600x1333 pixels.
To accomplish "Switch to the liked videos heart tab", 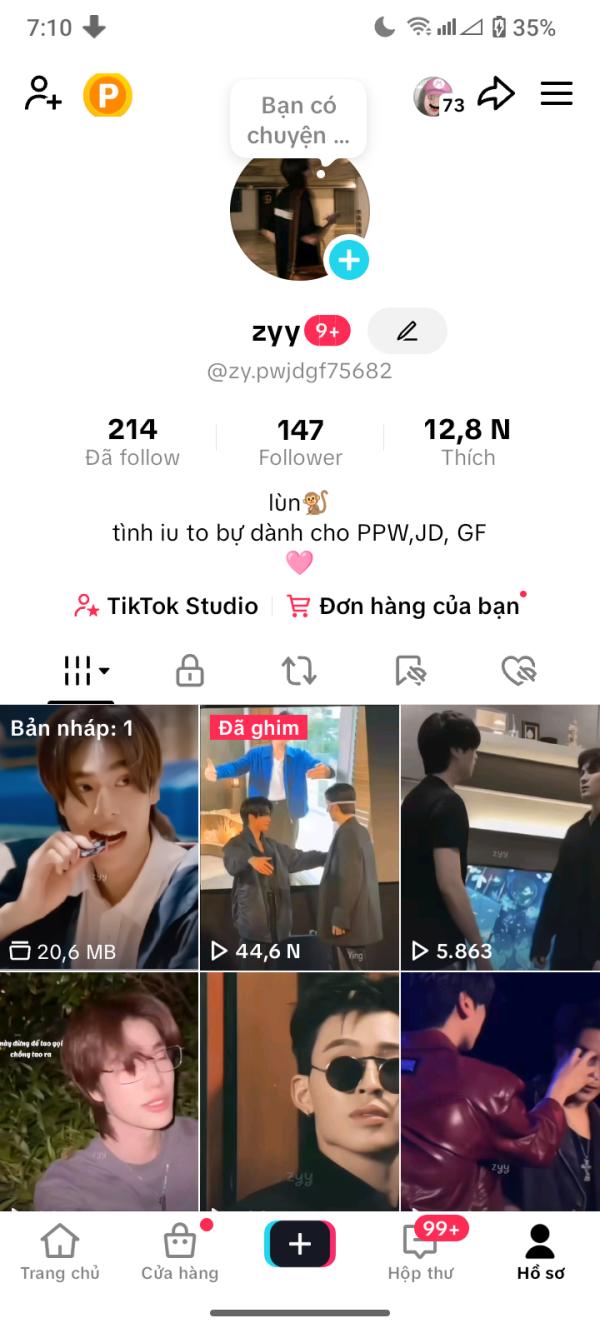I will tap(519, 671).
